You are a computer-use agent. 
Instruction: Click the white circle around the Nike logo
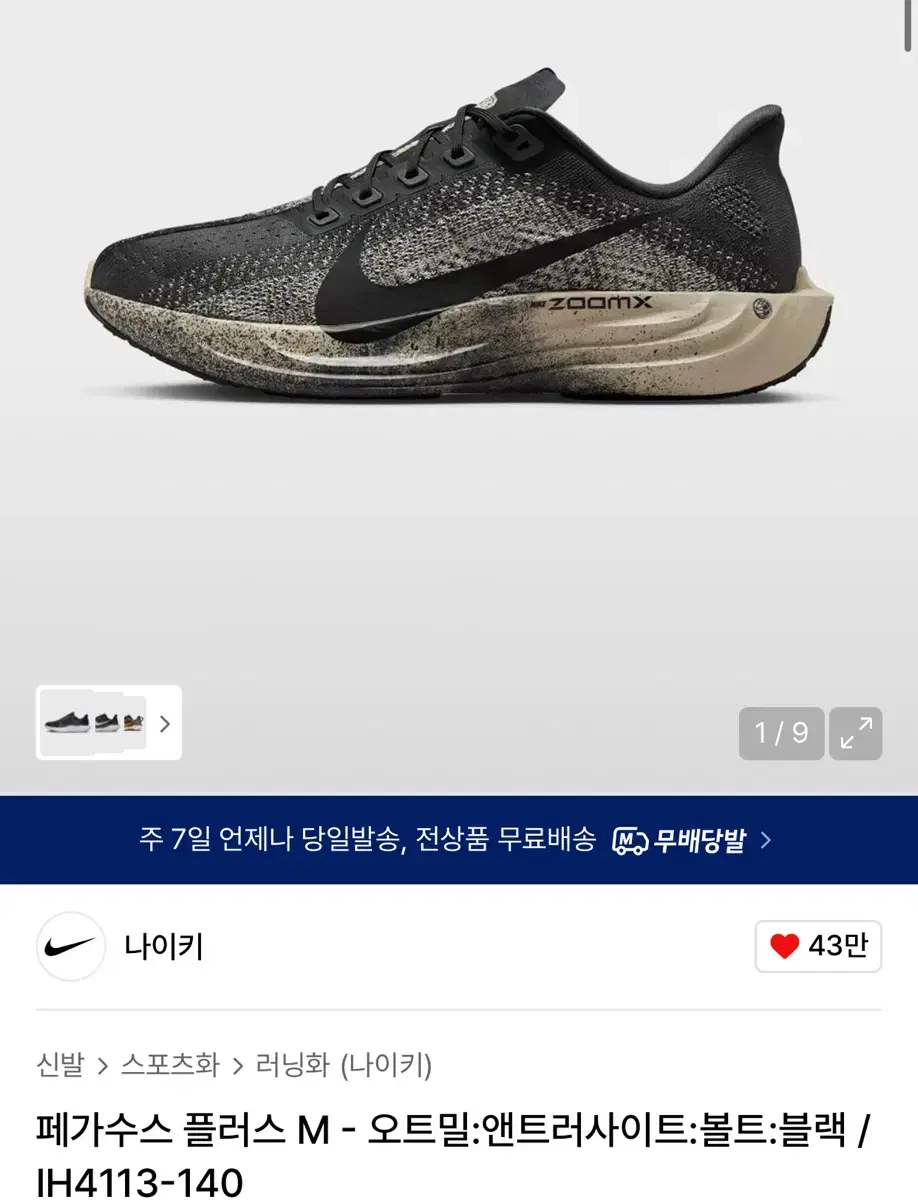[x=68, y=947]
